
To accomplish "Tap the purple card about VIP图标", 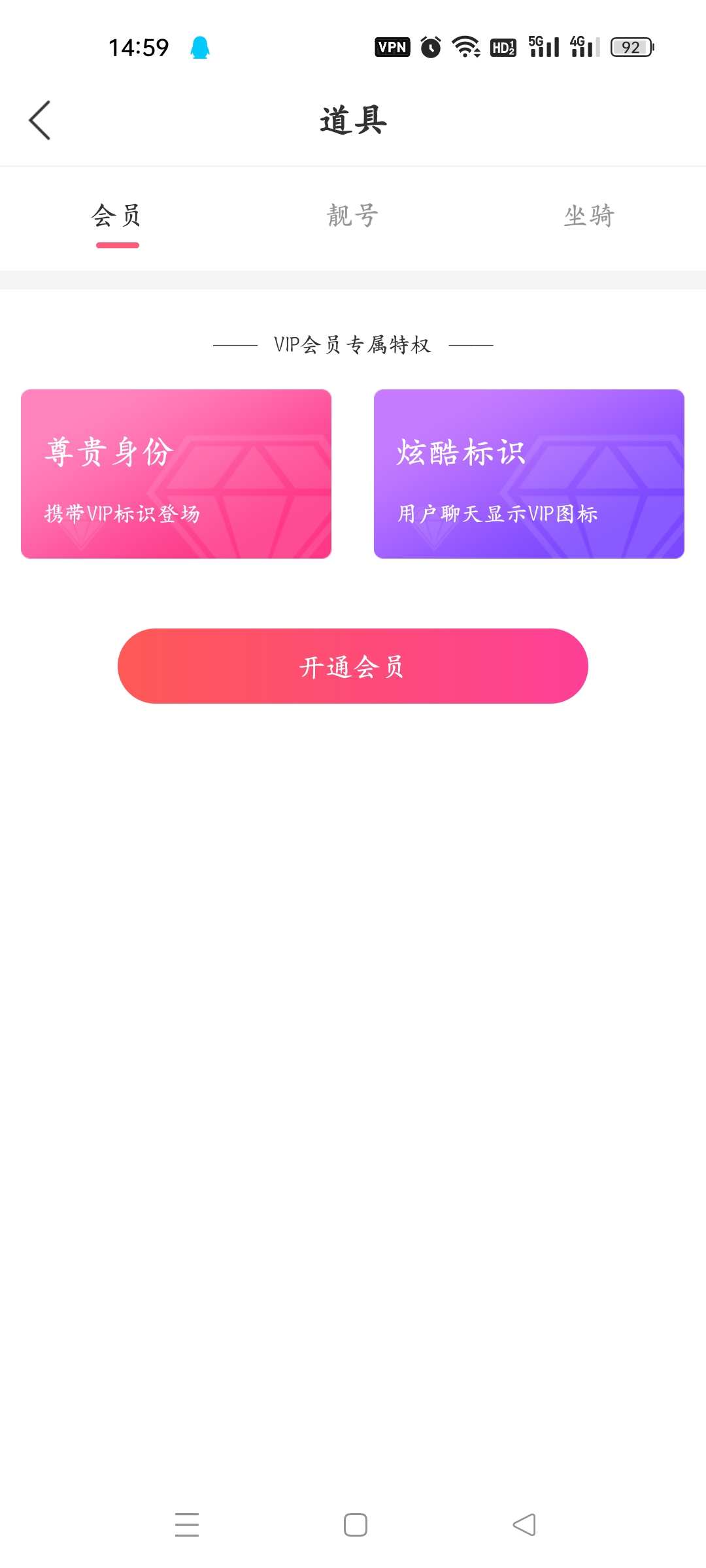I will point(528,474).
